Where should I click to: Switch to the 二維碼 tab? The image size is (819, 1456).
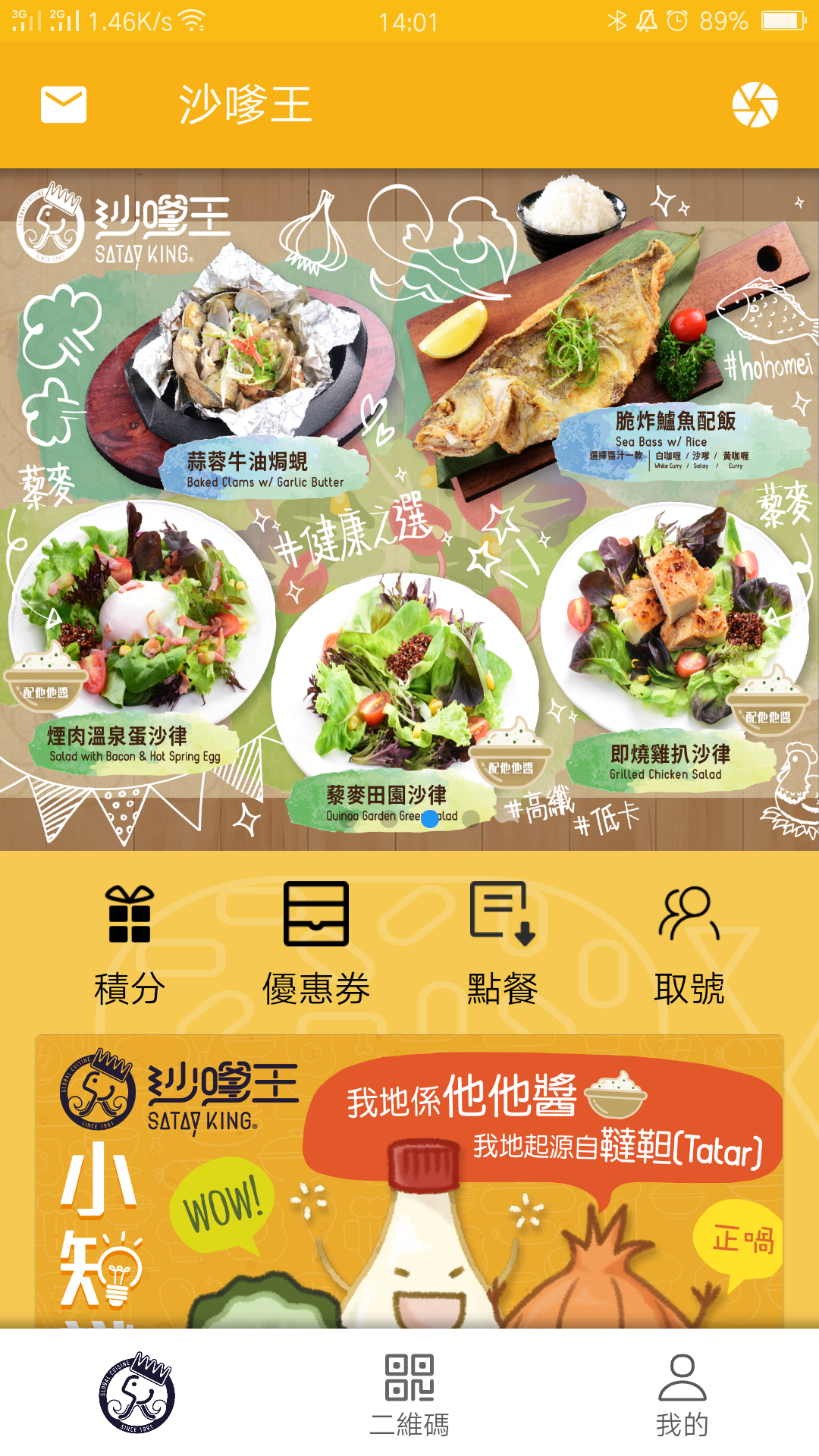(x=409, y=1394)
